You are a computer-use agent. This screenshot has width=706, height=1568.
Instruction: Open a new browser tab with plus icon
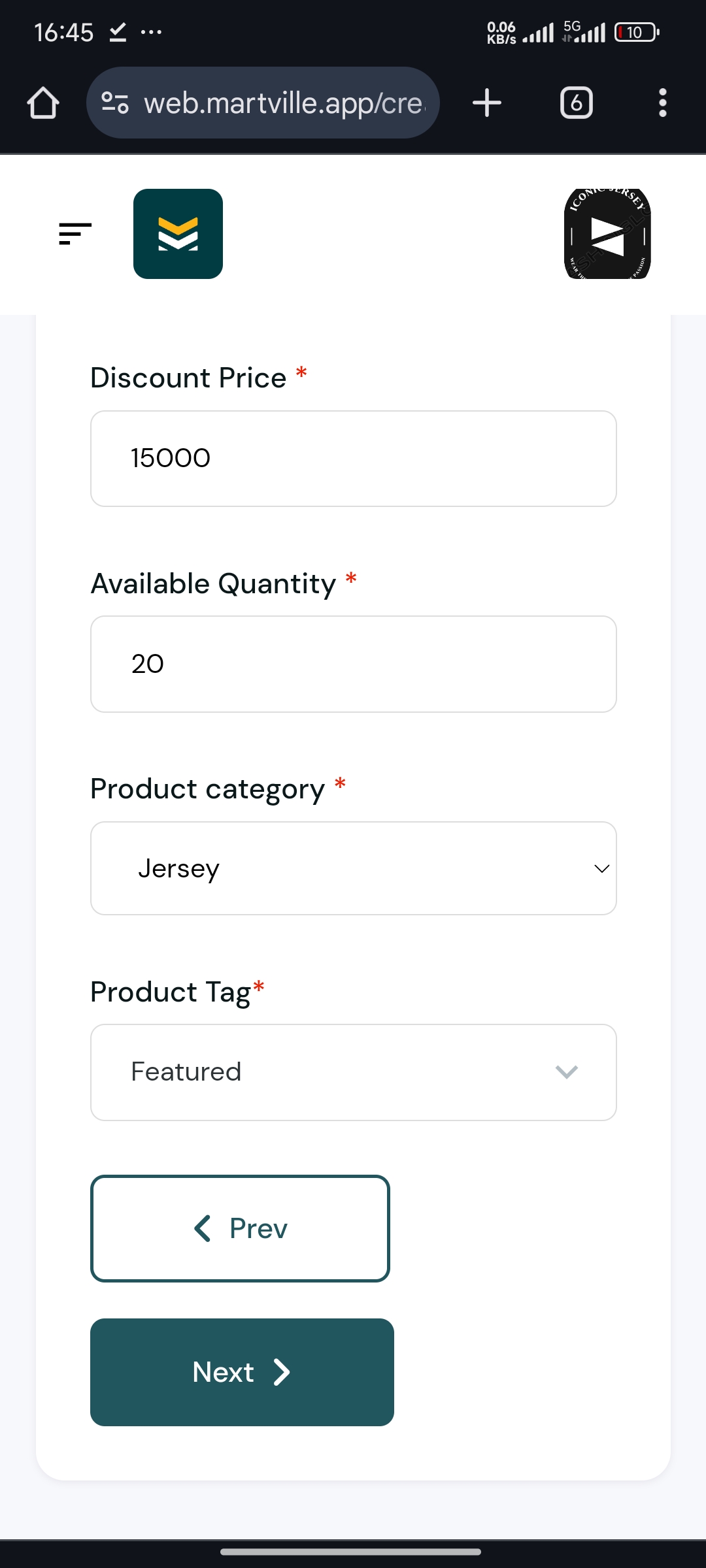[x=486, y=102]
